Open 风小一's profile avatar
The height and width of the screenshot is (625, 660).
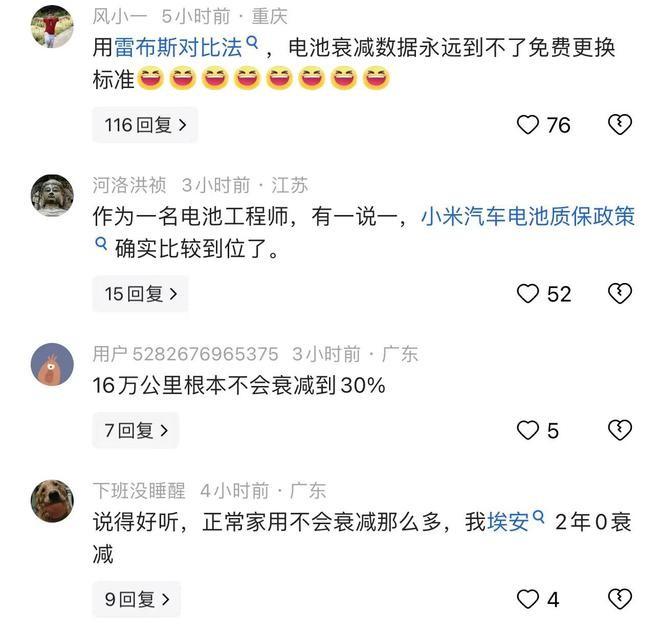point(52,26)
